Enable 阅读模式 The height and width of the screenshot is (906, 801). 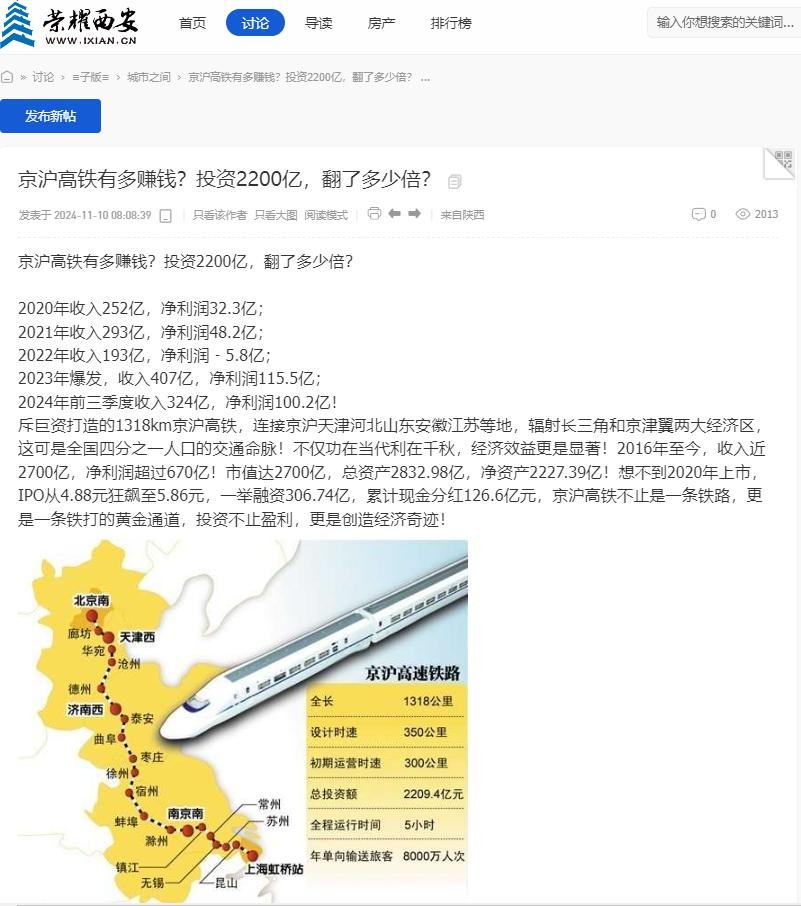326,215
